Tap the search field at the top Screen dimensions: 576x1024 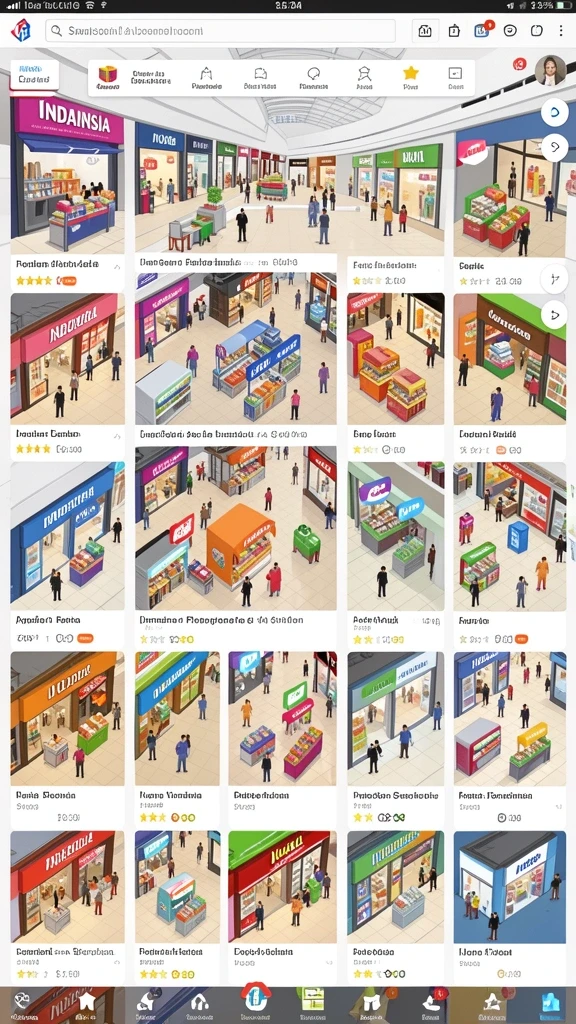220,31
